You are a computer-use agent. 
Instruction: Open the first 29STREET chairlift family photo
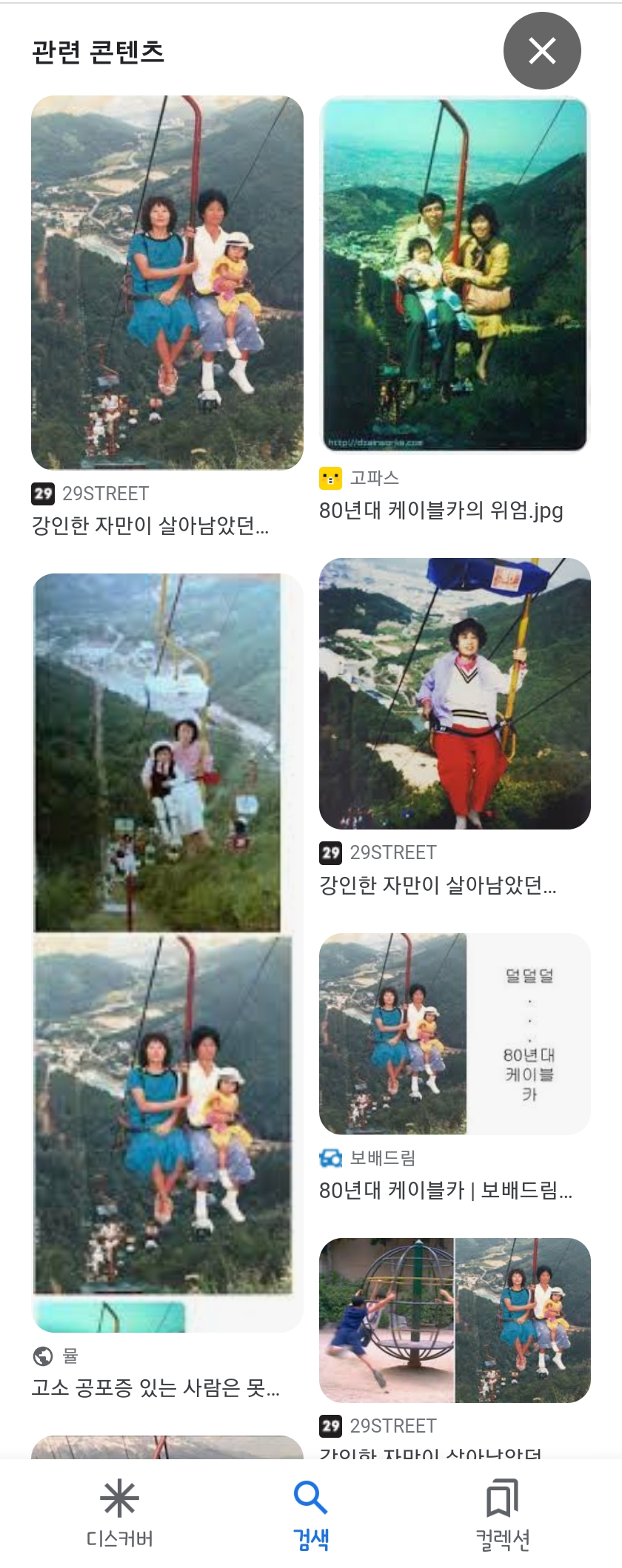(x=167, y=283)
